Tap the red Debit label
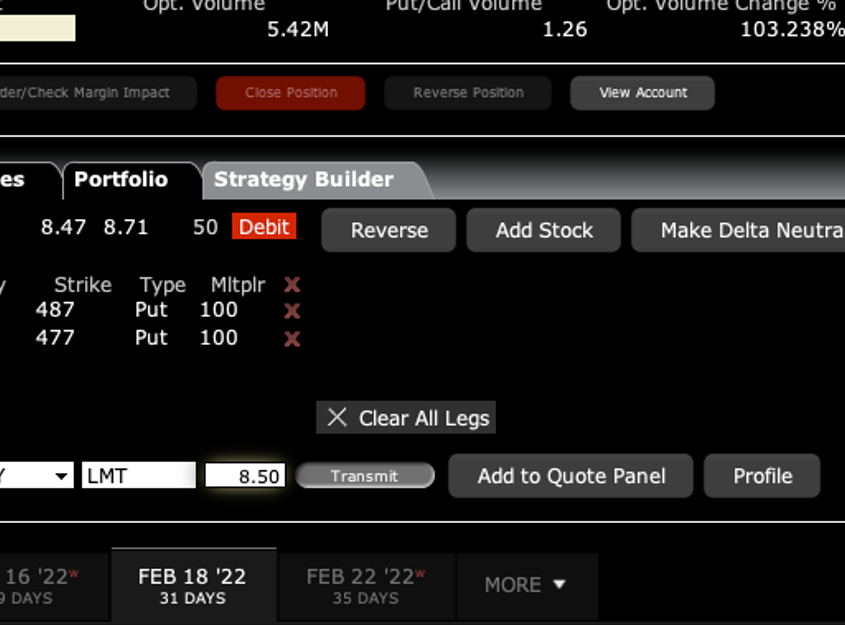Image resolution: width=845 pixels, height=626 pixels. pyautogui.click(x=264, y=227)
